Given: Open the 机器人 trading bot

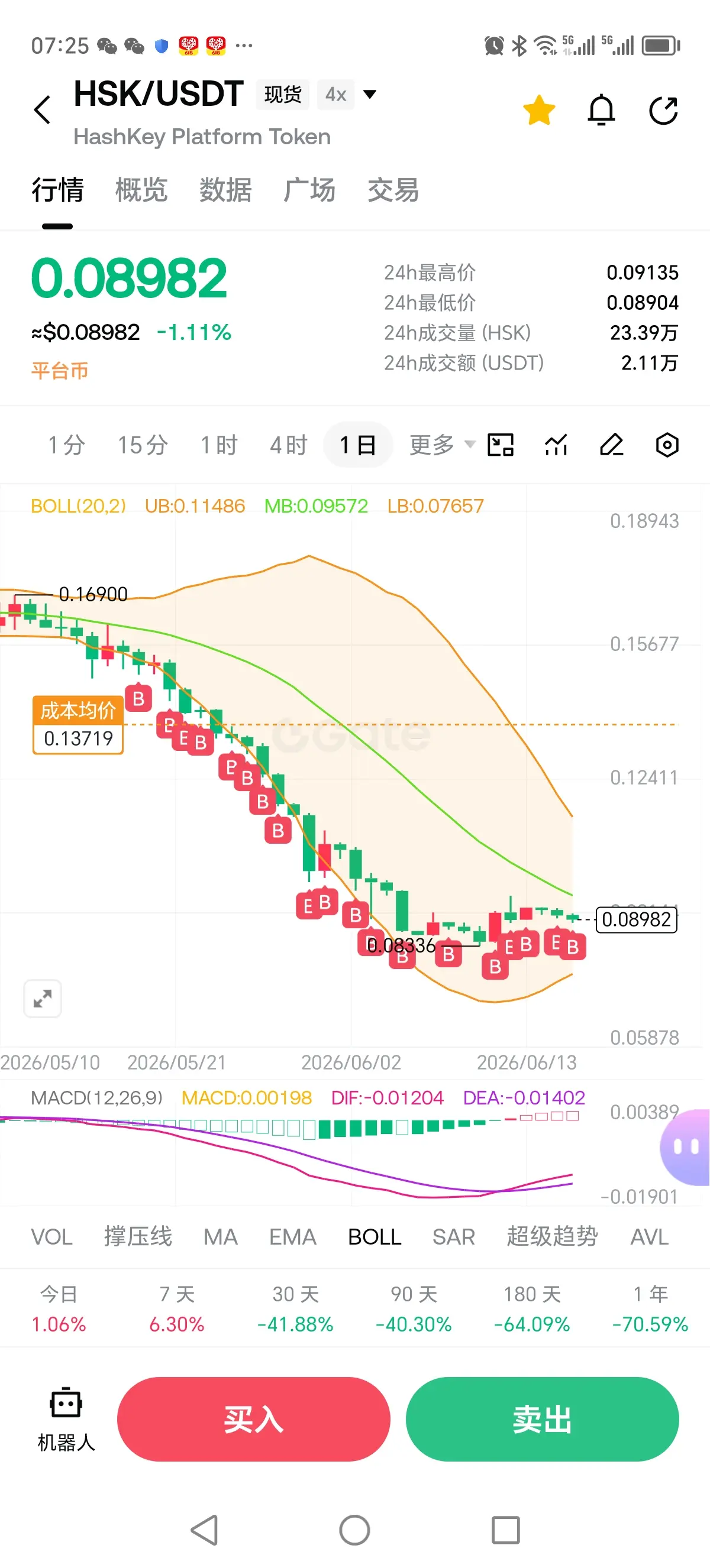Looking at the screenshot, I should 66,1420.
